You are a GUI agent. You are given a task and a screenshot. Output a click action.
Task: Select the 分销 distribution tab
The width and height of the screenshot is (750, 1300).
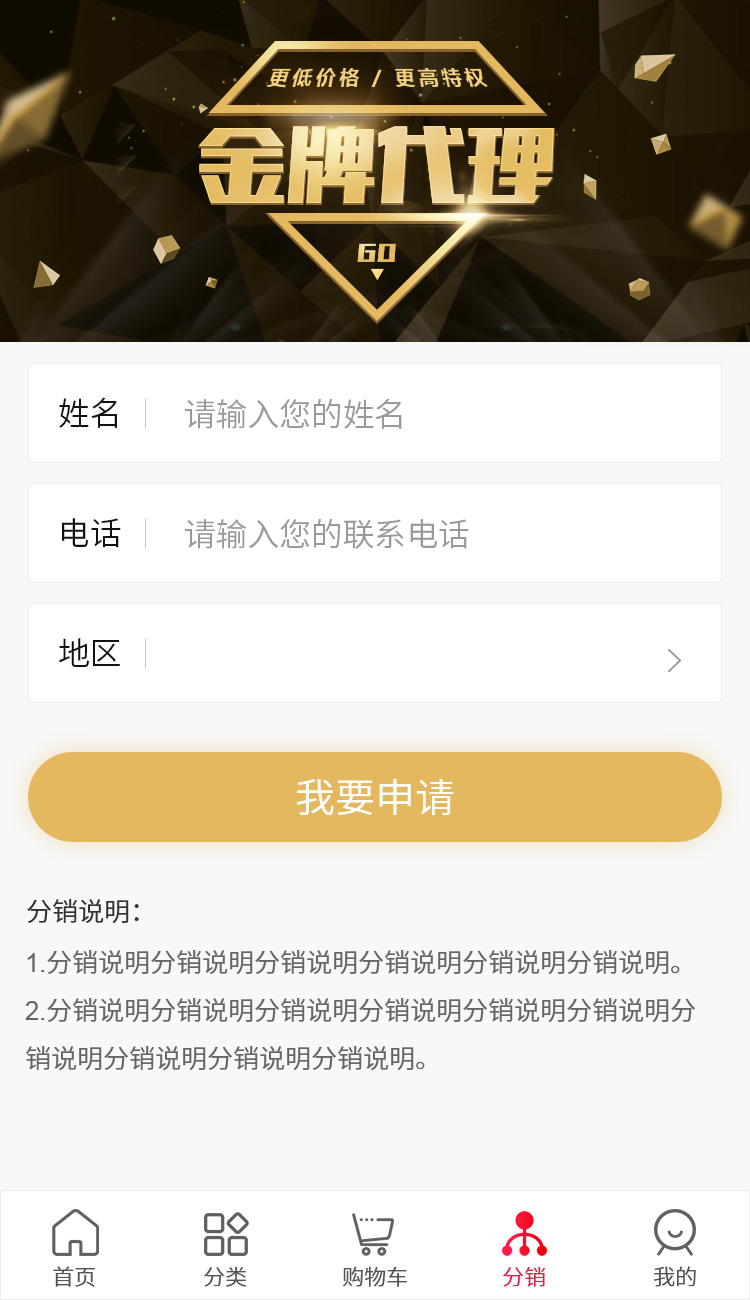pyautogui.click(x=524, y=1247)
